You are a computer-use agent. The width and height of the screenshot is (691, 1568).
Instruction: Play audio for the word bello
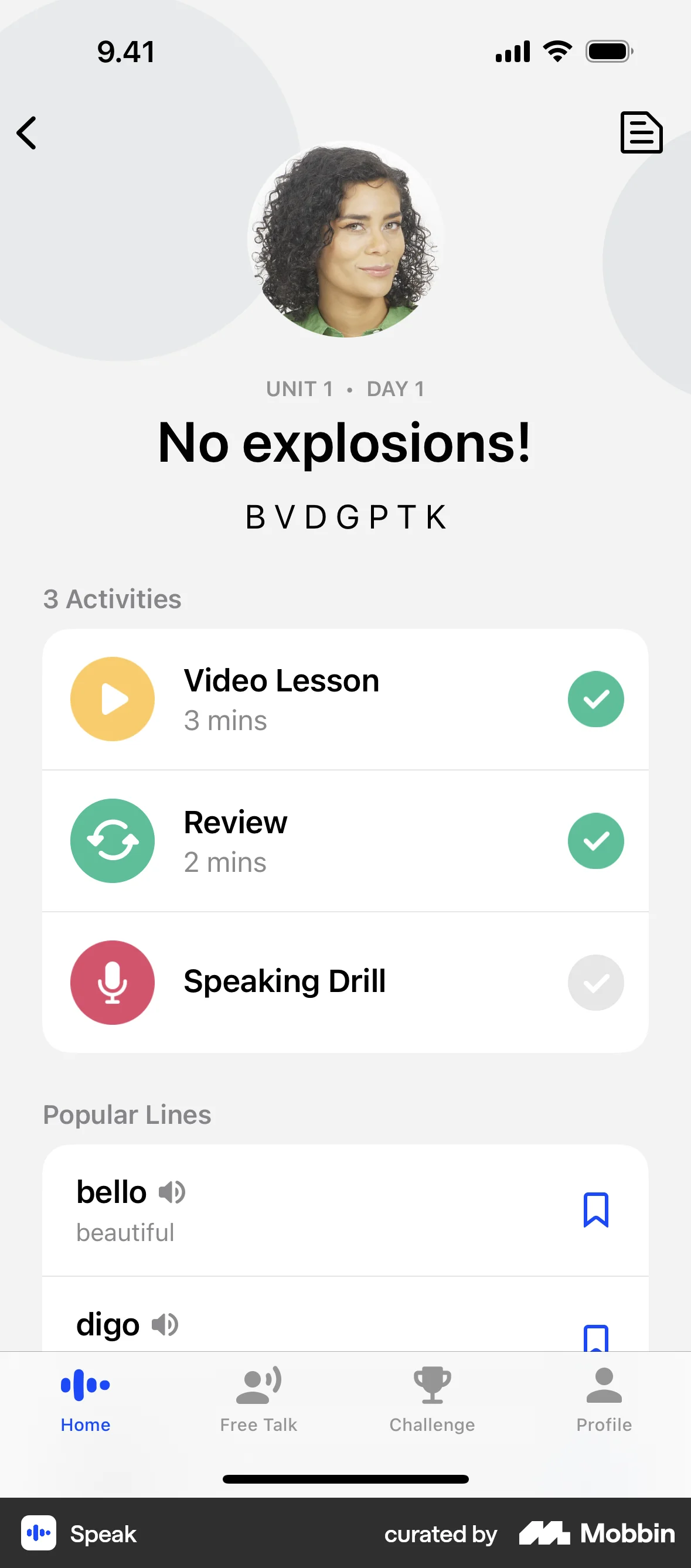coord(171,1191)
